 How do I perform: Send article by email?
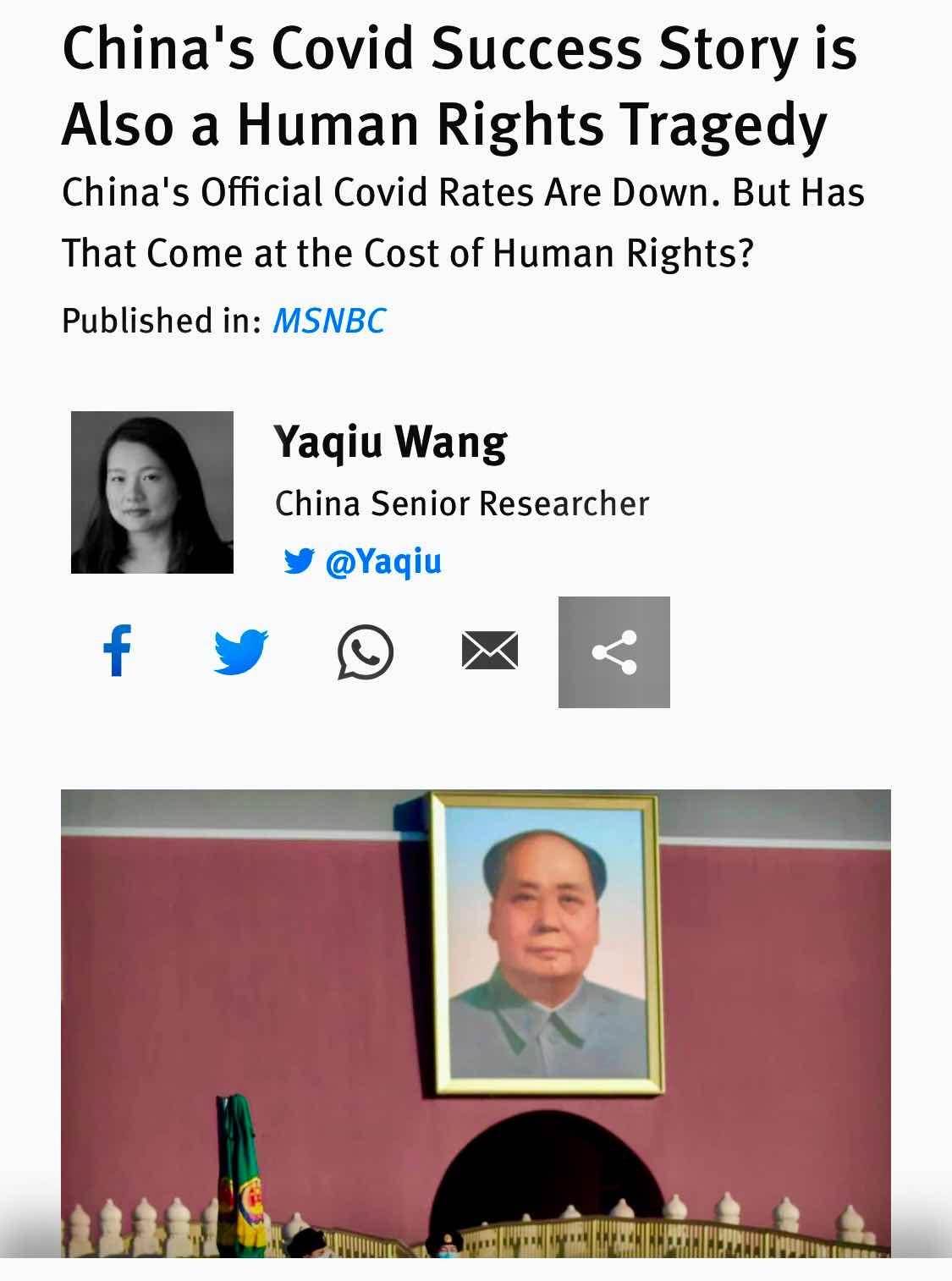tap(490, 651)
